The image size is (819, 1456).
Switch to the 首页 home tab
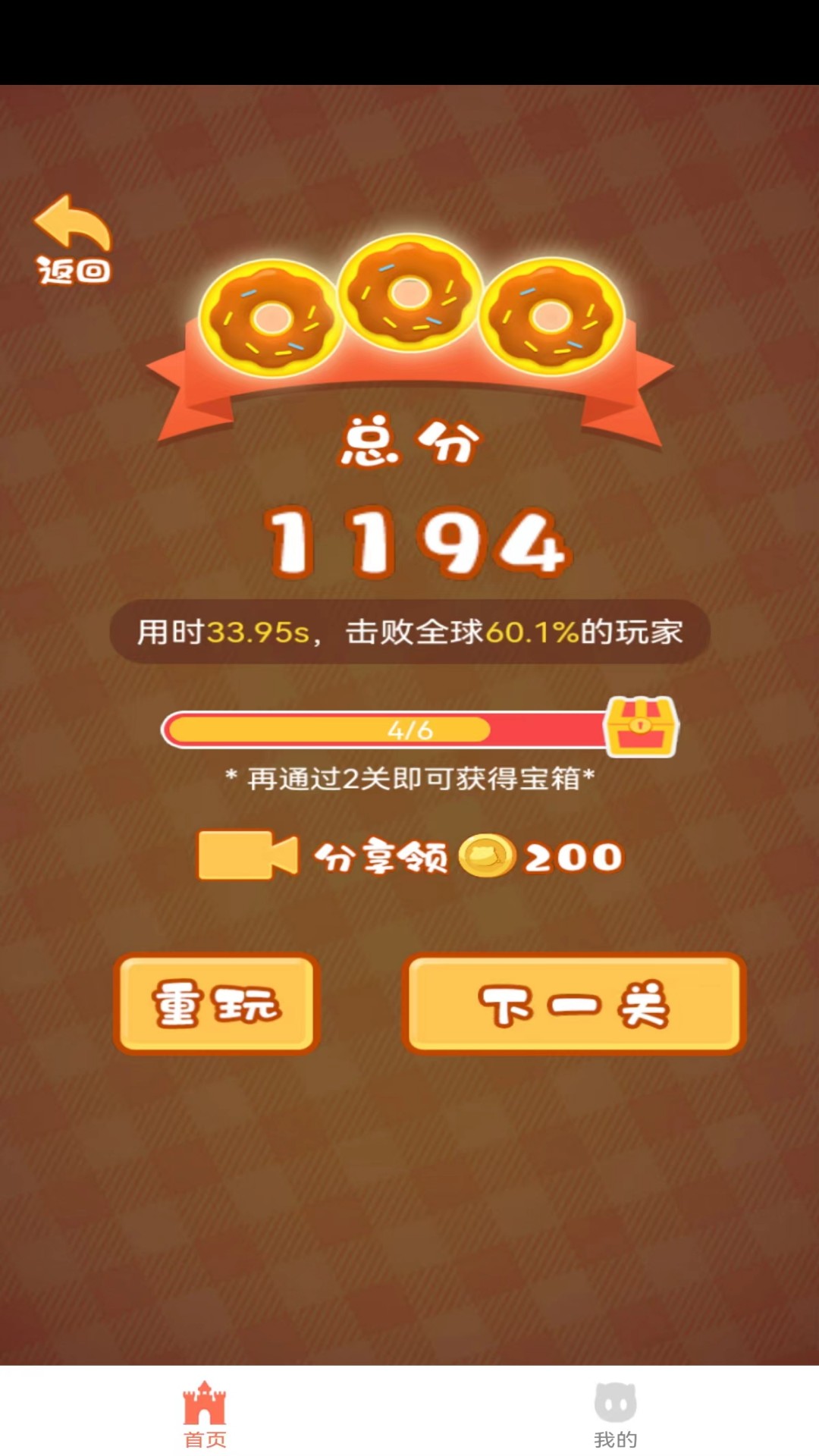tap(205, 1414)
